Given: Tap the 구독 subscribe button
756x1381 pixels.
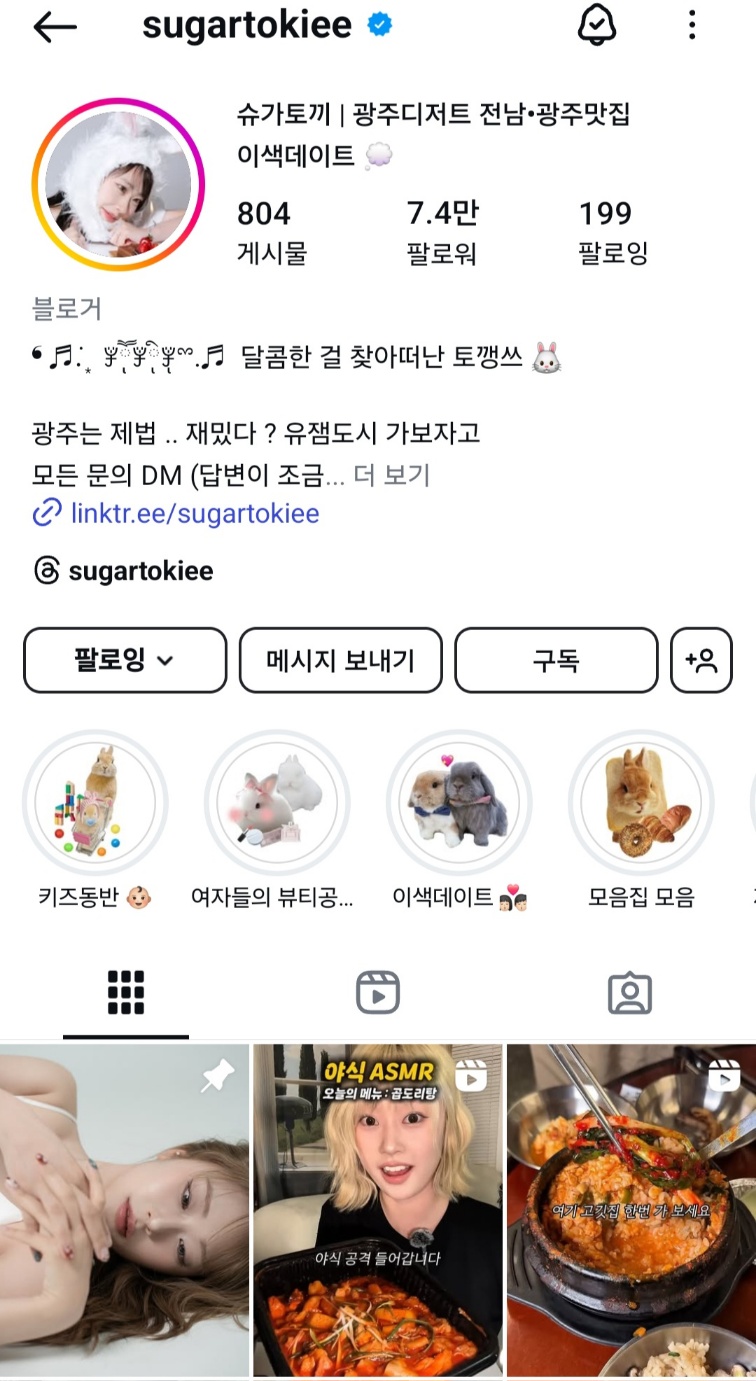Looking at the screenshot, I should 556,660.
